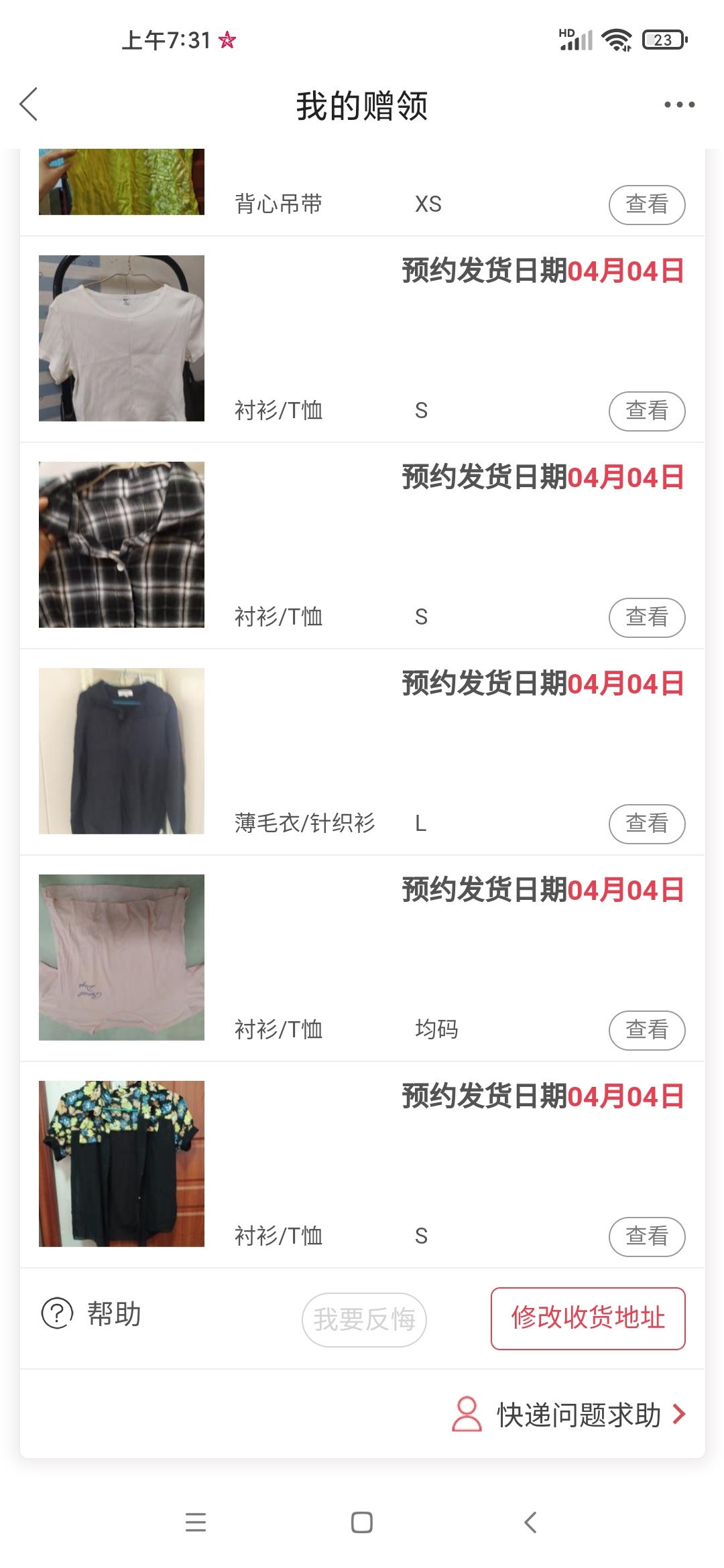
Task: Go to the home screen
Action: 362,1522
